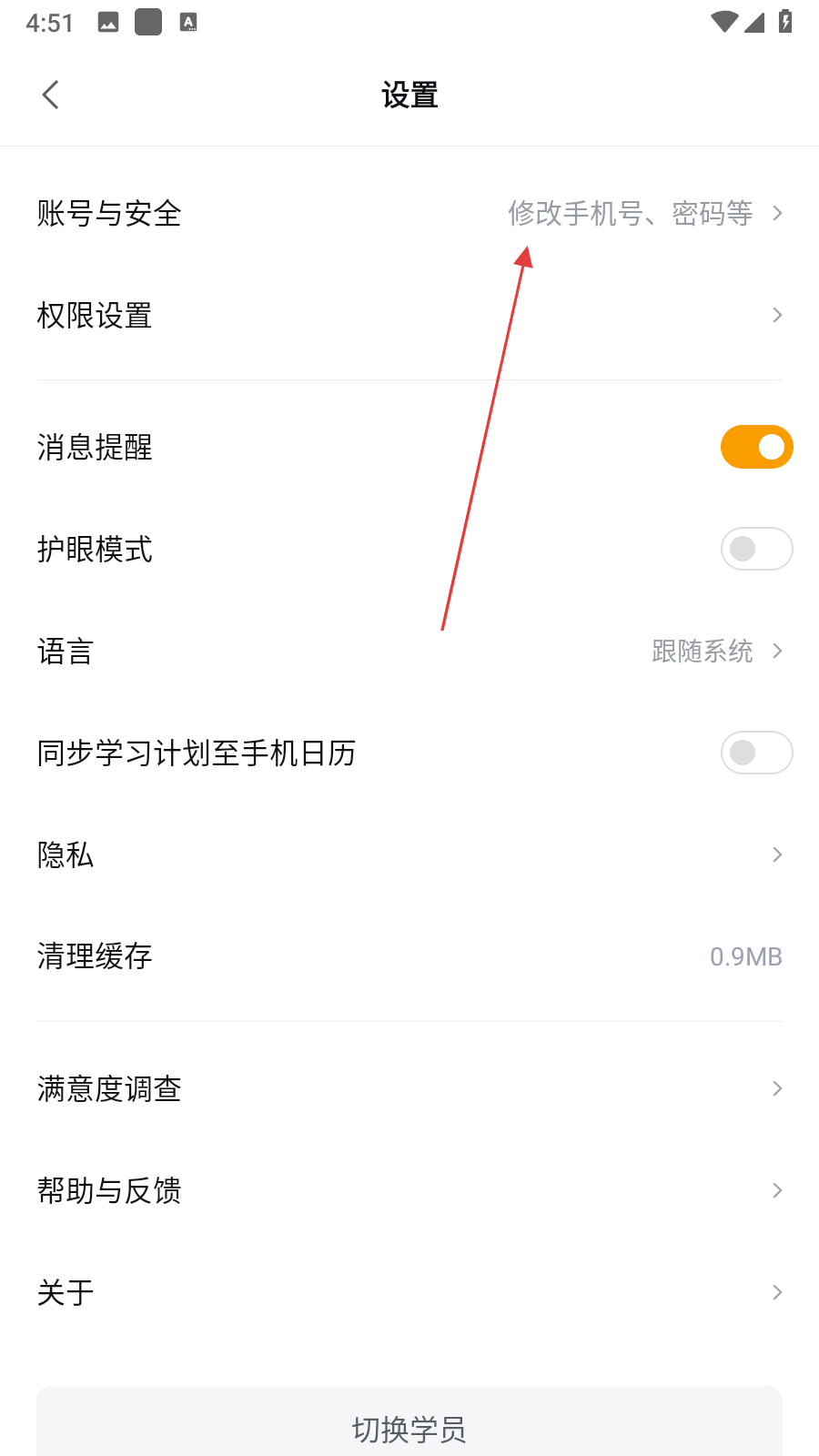Go back from the 设置 page
This screenshot has width=819, height=1456.
click(x=51, y=95)
